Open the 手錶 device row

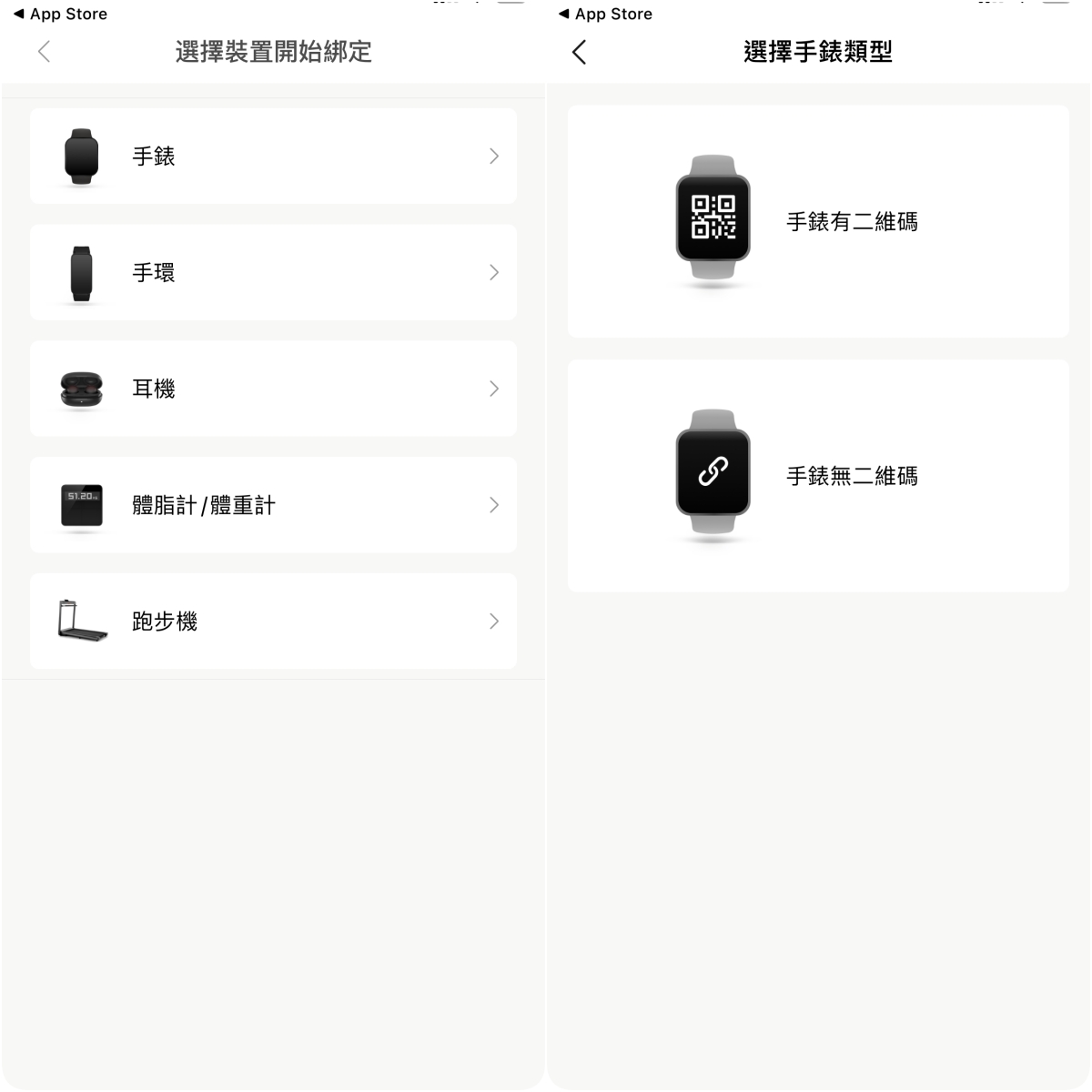tap(273, 157)
